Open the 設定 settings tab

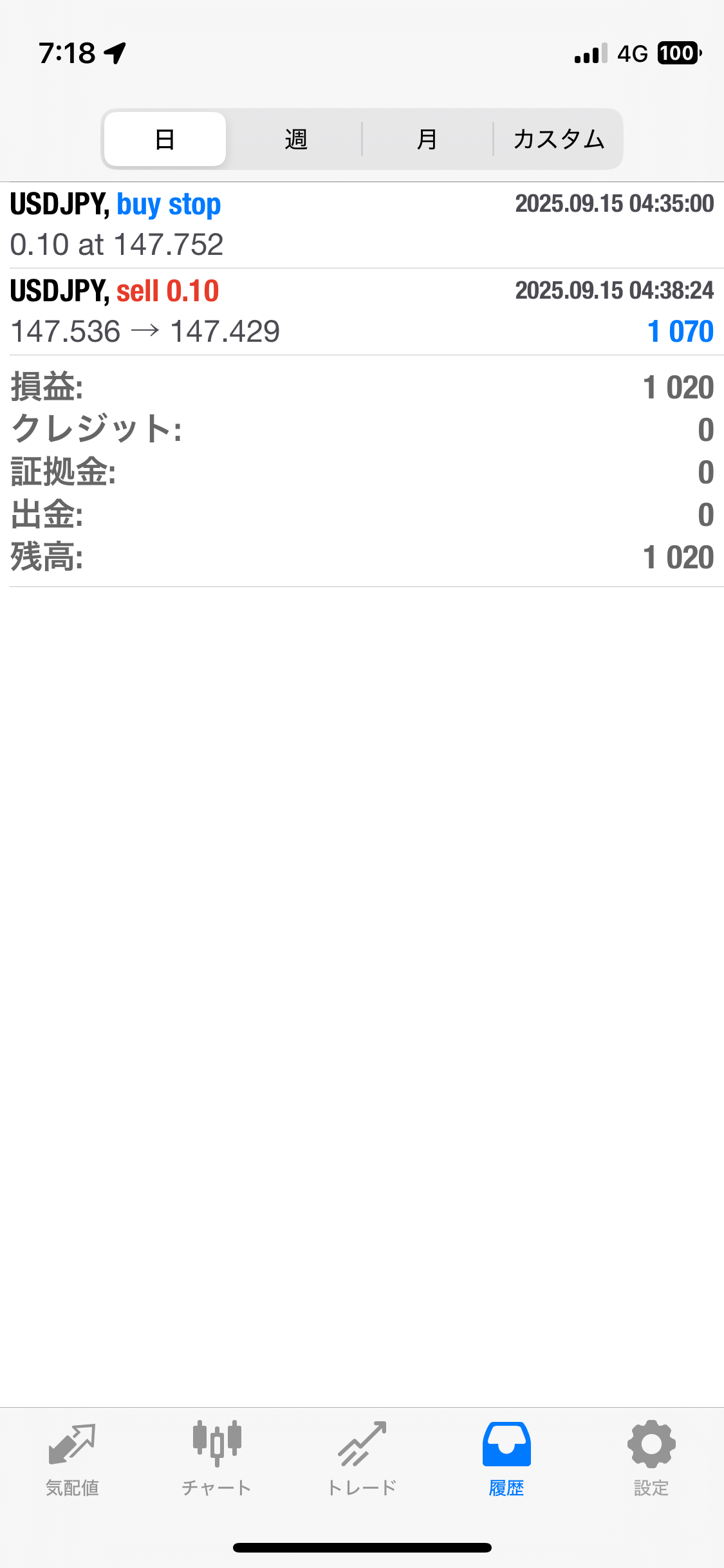coord(651,1459)
